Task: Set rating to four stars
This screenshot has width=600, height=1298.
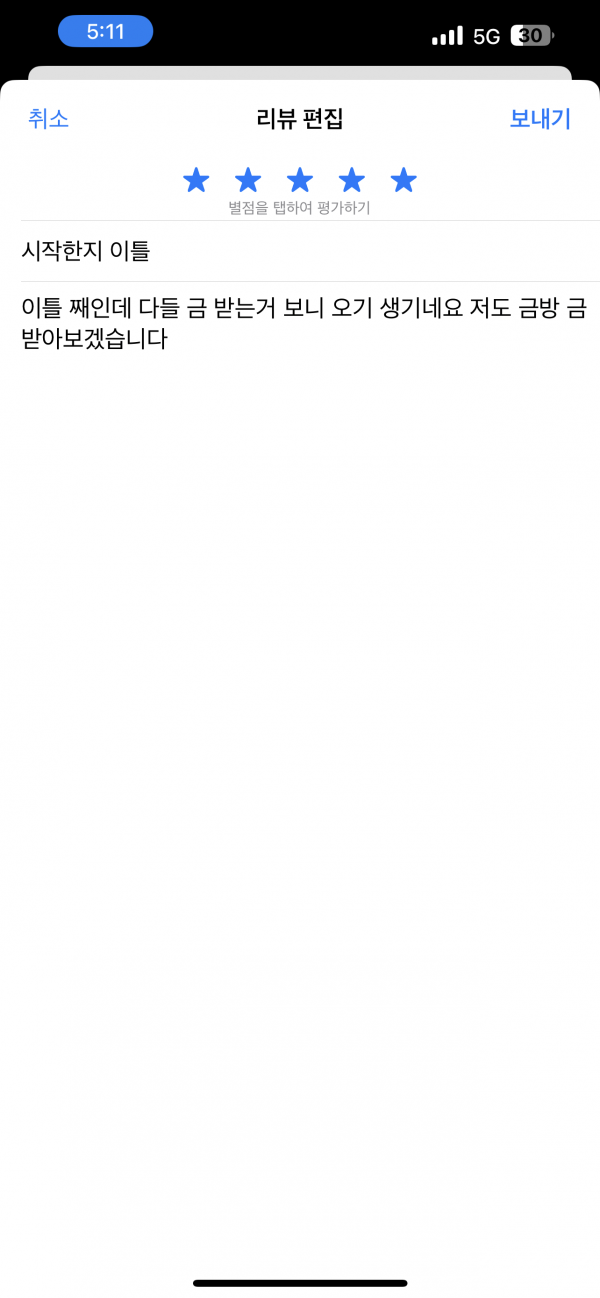Action: pyautogui.click(x=352, y=181)
